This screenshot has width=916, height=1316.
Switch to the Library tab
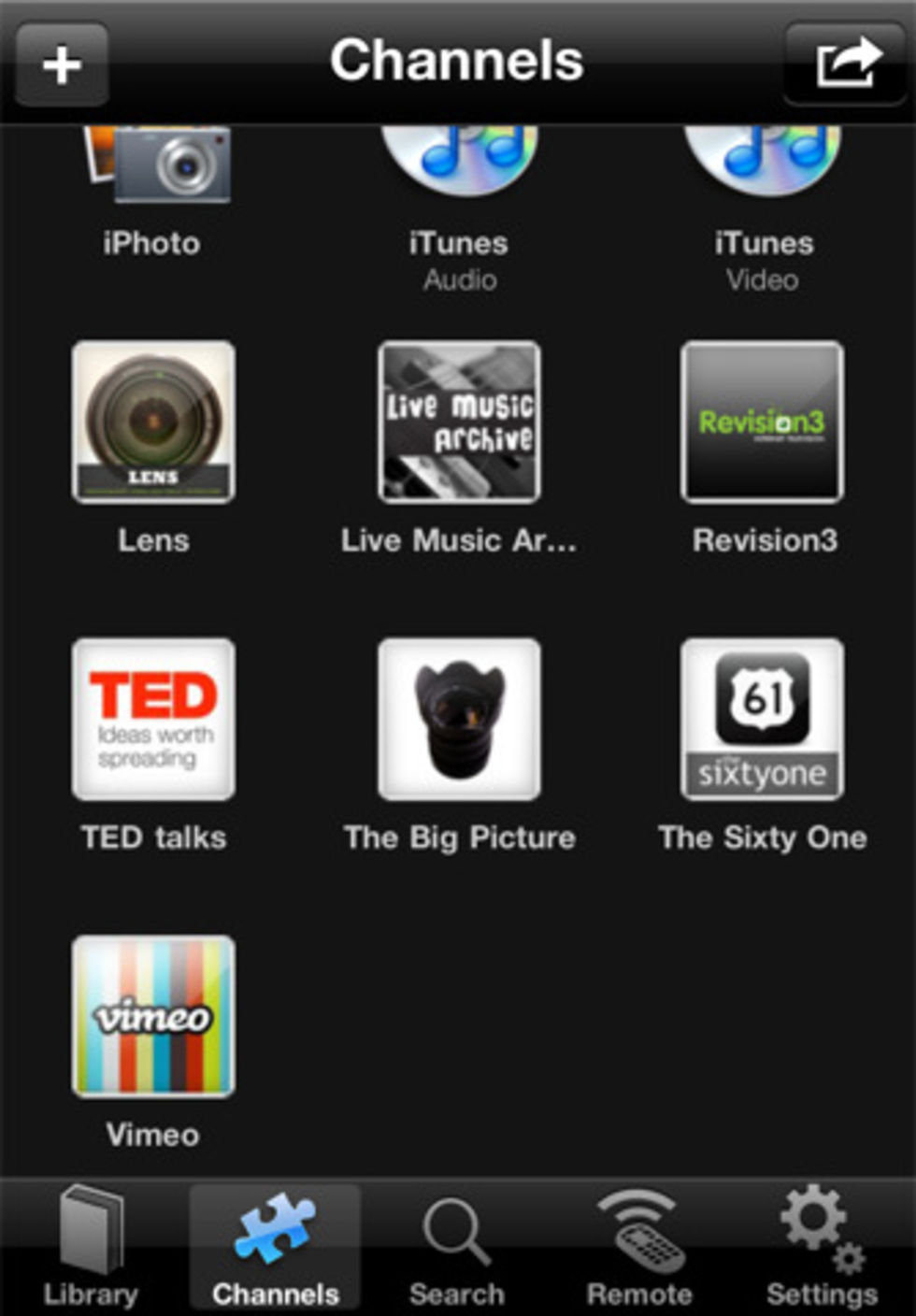(91, 1248)
